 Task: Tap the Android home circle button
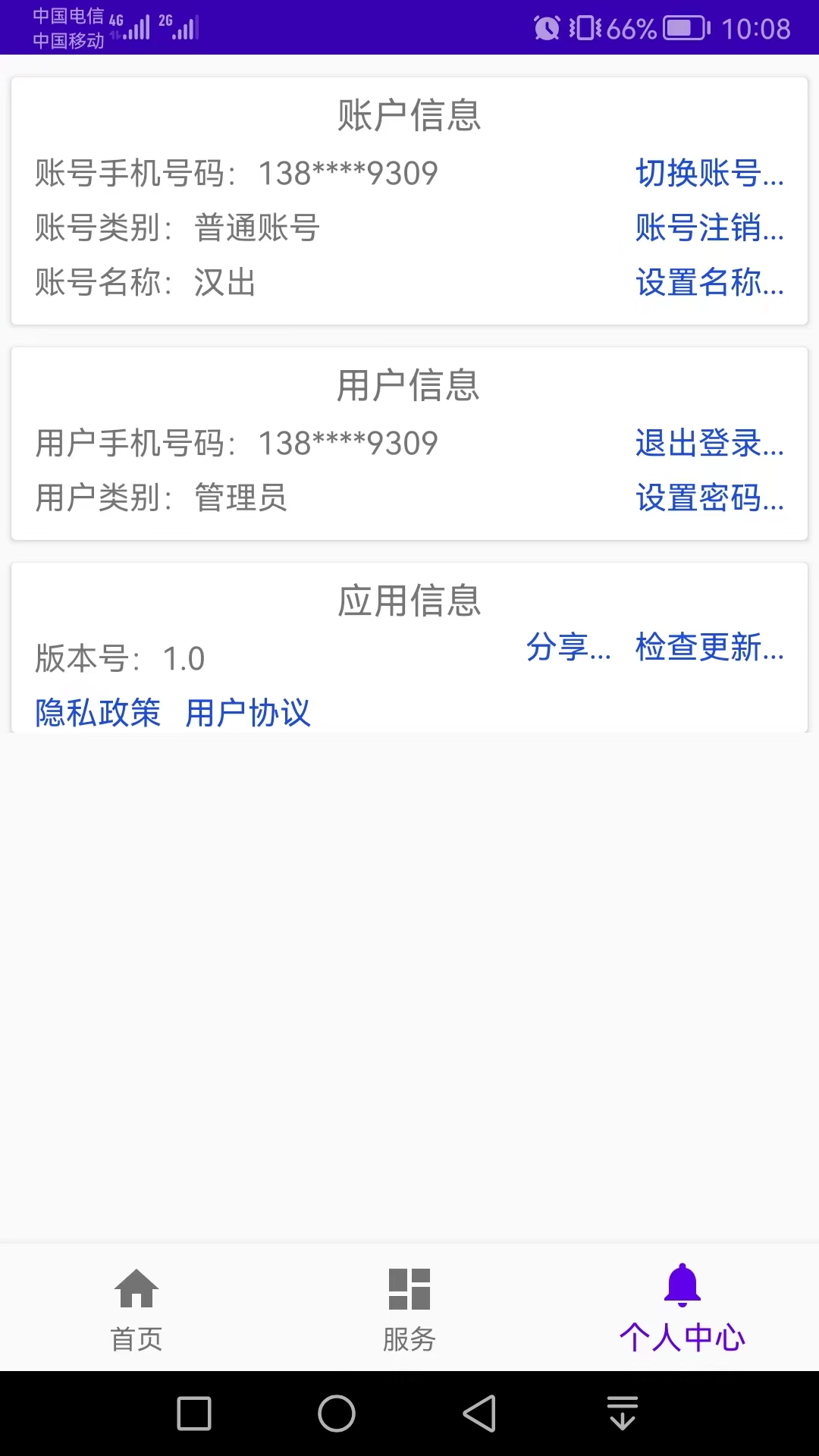[336, 1413]
